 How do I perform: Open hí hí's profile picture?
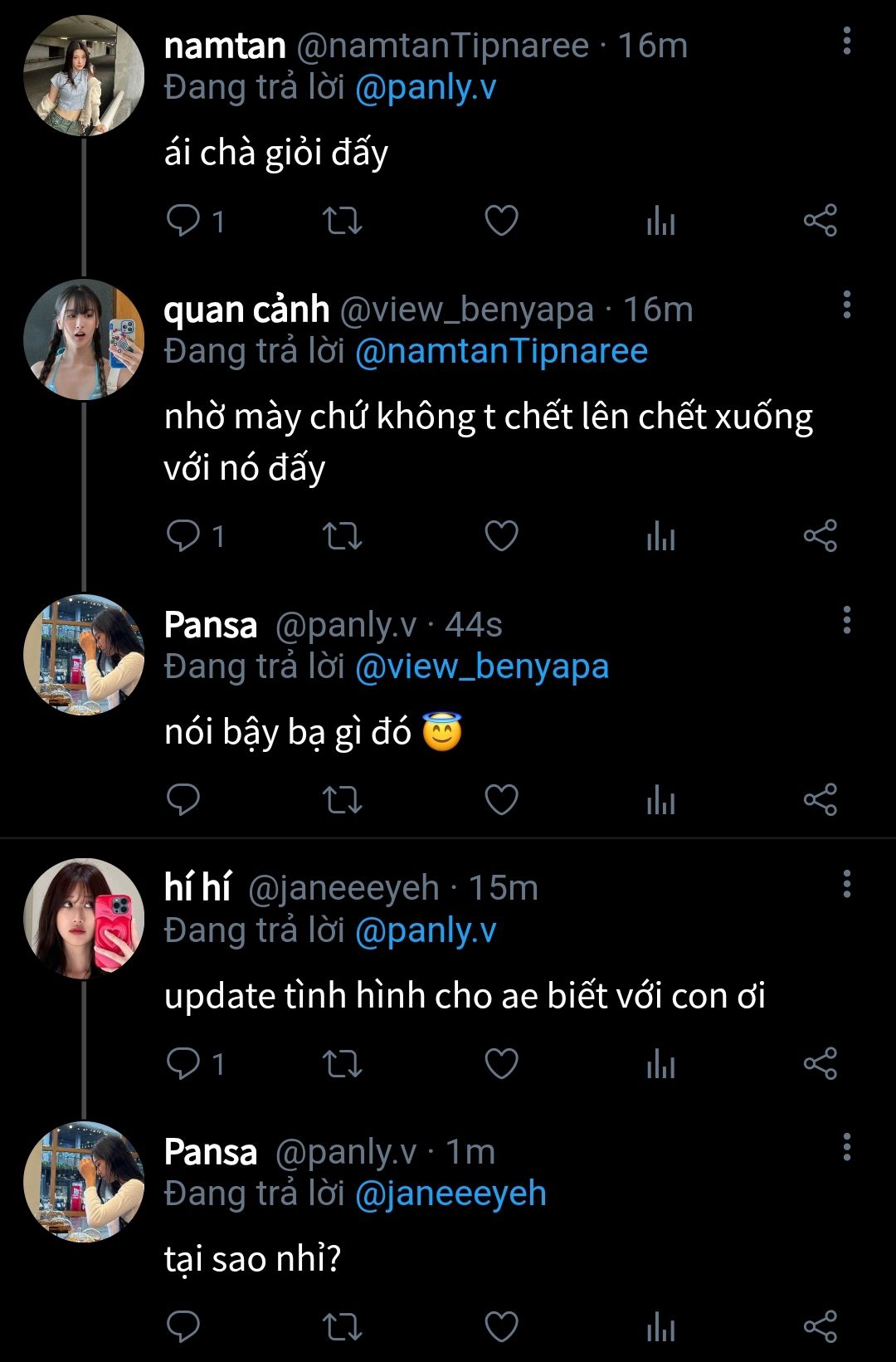point(84,919)
